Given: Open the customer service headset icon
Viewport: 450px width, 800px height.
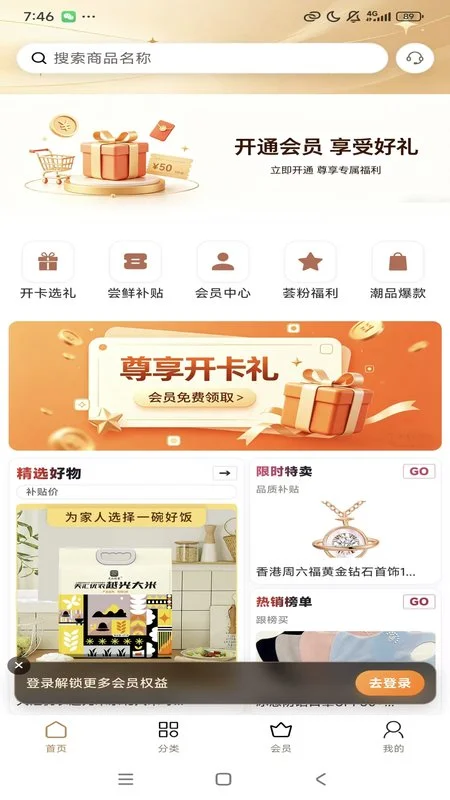Looking at the screenshot, I should pos(415,58).
